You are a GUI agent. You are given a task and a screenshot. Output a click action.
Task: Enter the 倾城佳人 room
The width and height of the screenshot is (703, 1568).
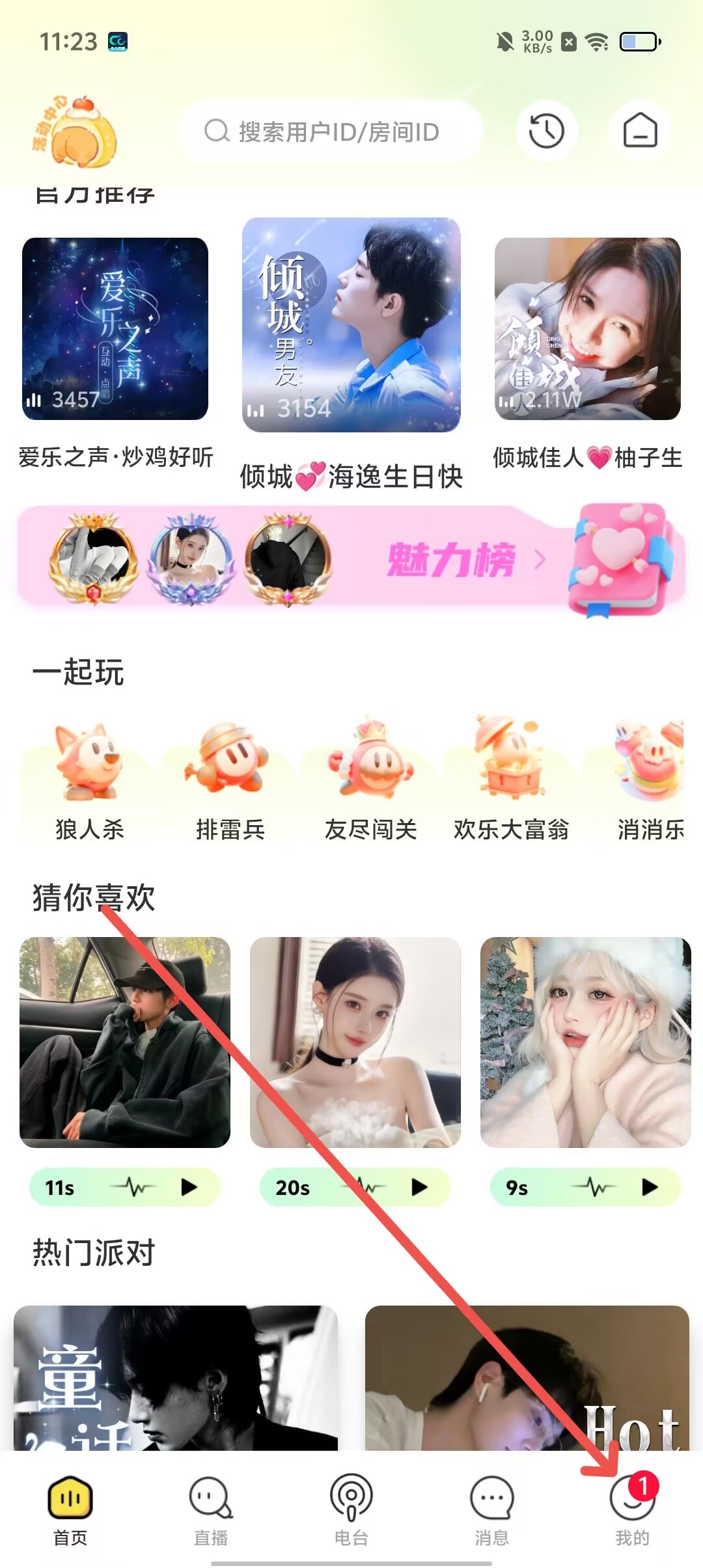tap(587, 329)
